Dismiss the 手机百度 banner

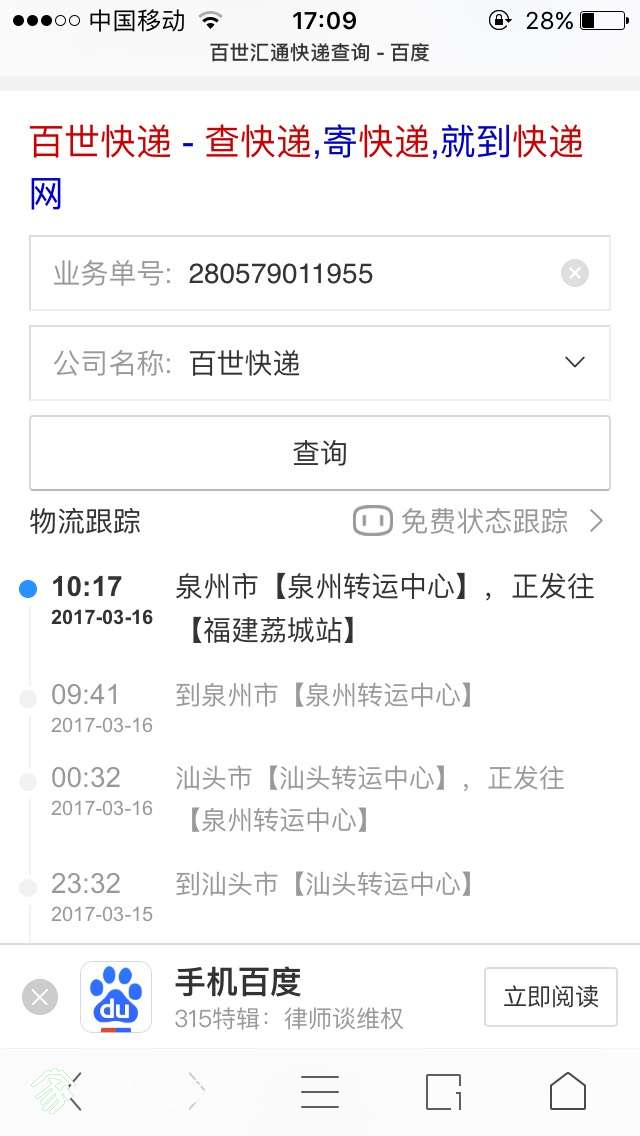[40, 996]
